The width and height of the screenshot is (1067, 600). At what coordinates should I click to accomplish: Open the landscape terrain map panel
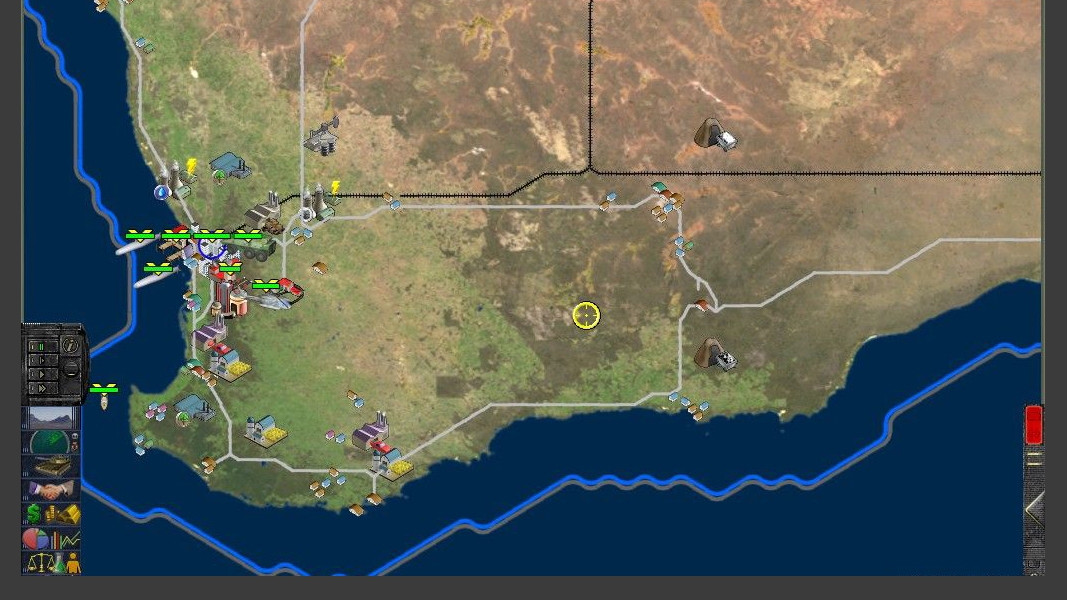(x=51, y=417)
